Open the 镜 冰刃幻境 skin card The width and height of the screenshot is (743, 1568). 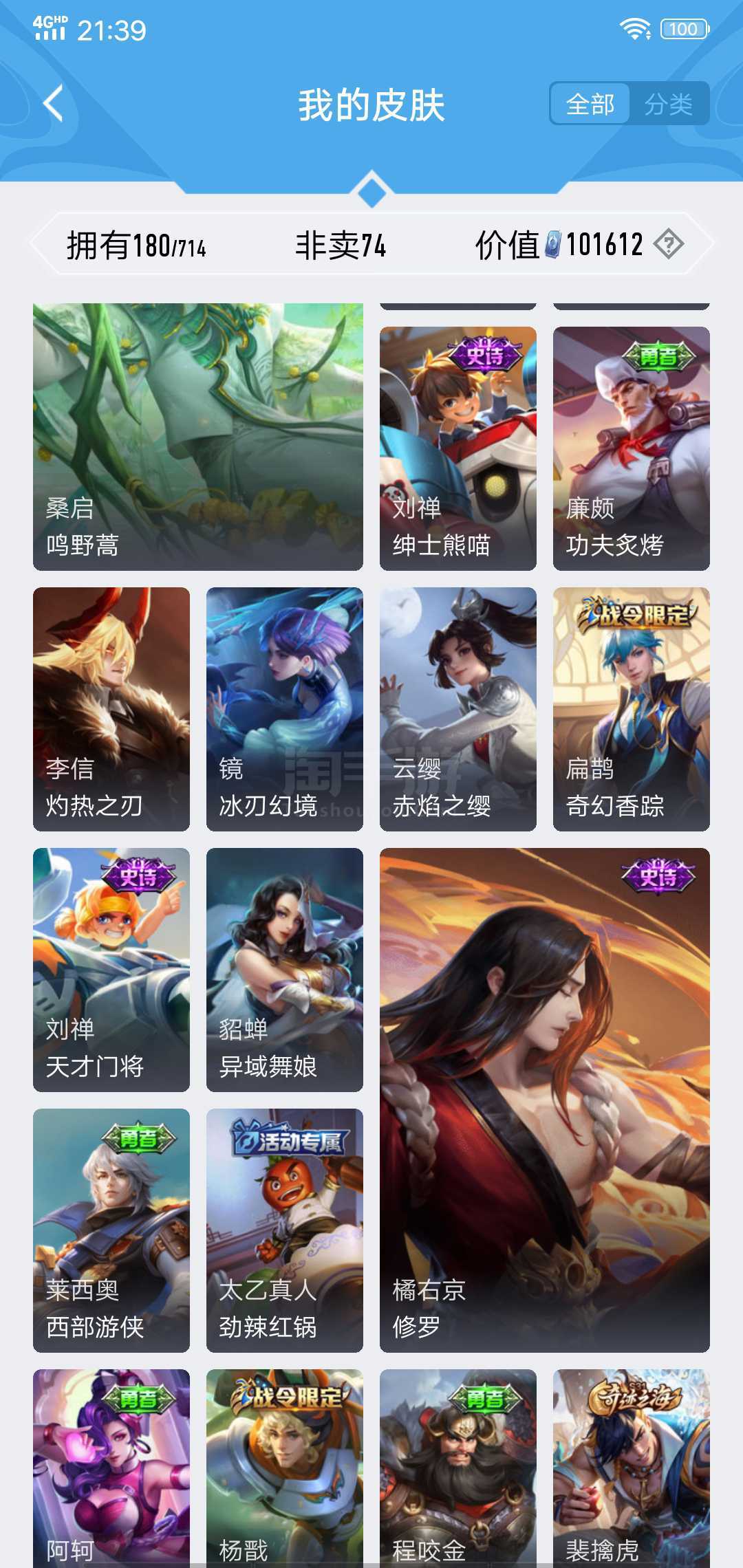tap(284, 708)
